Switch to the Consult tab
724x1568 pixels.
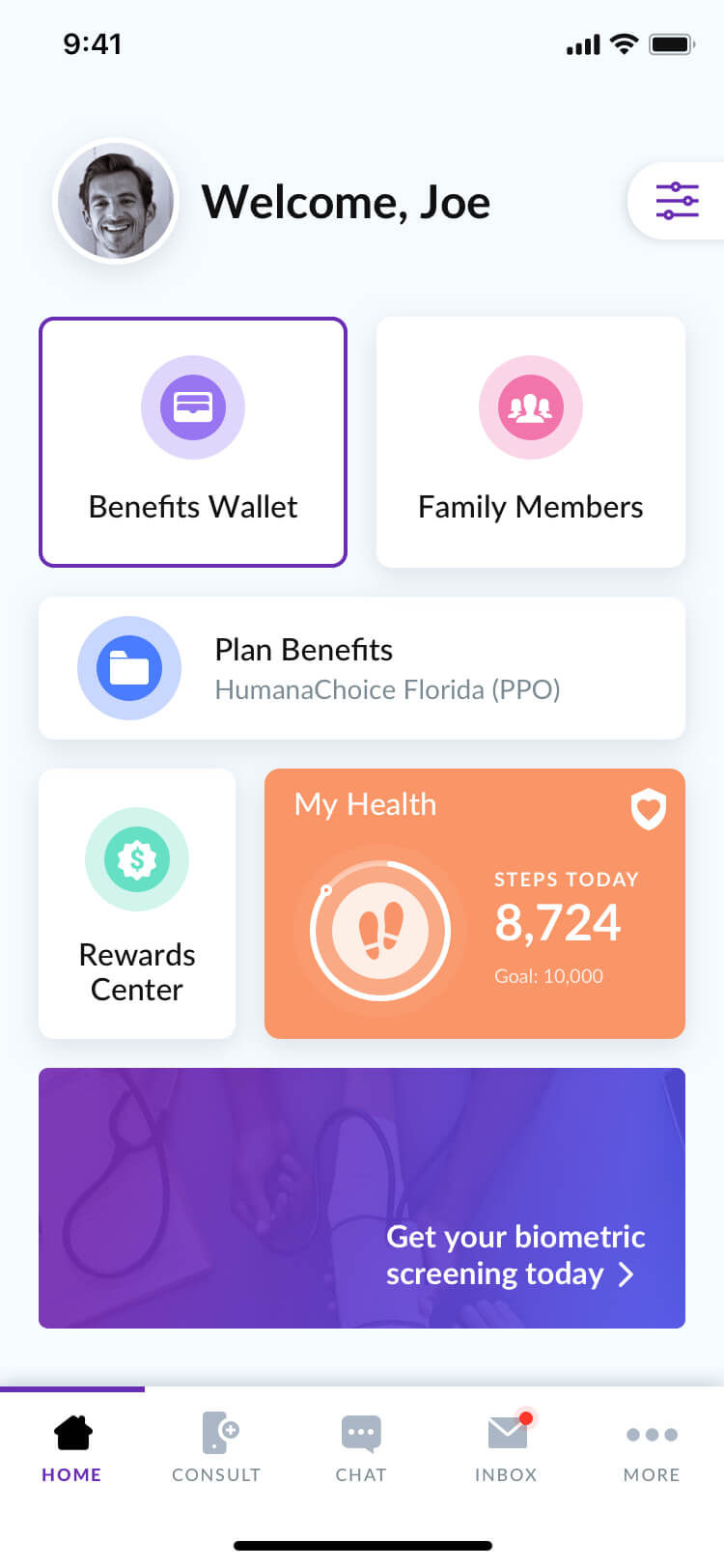pyautogui.click(x=216, y=1448)
